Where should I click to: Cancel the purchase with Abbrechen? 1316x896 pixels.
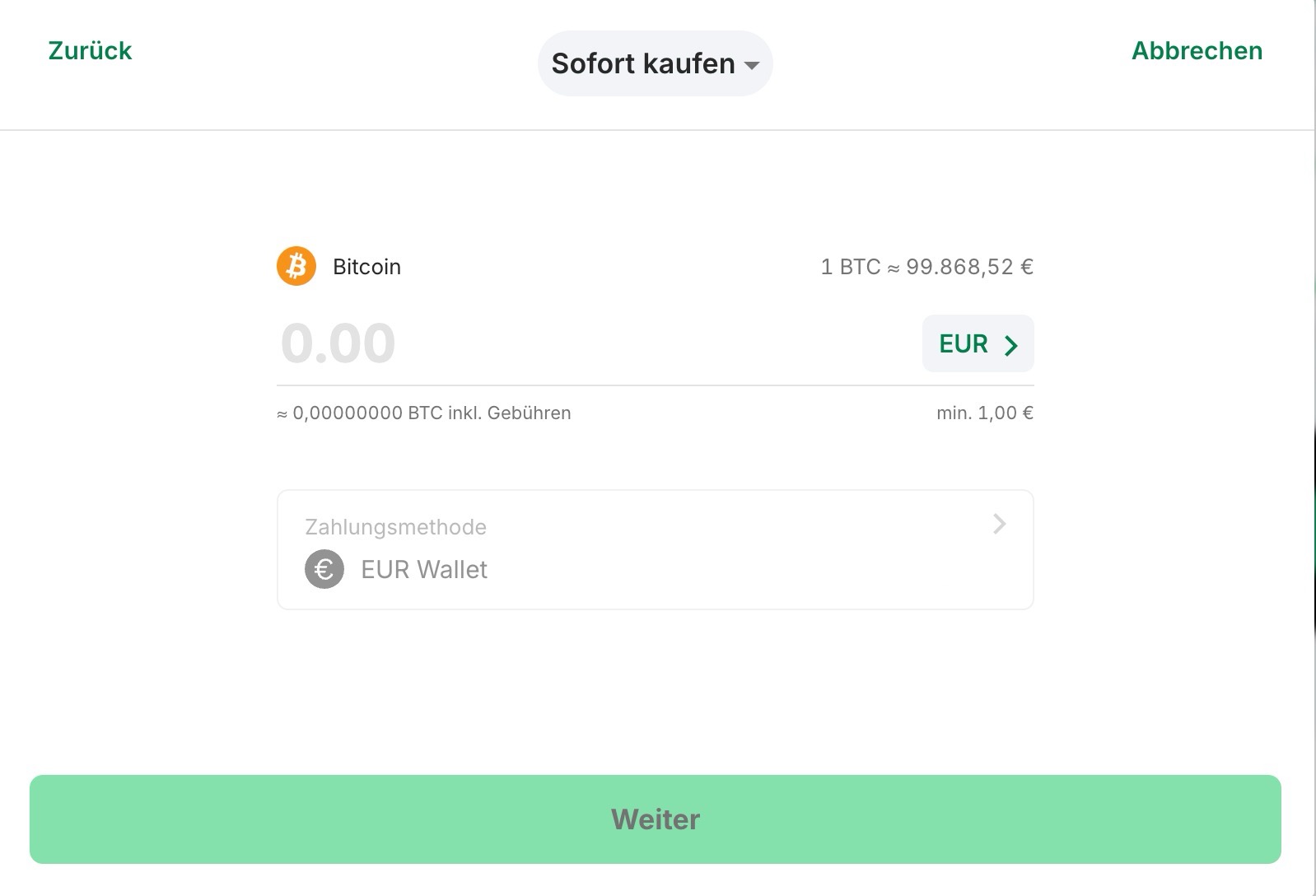click(1196, 51)
